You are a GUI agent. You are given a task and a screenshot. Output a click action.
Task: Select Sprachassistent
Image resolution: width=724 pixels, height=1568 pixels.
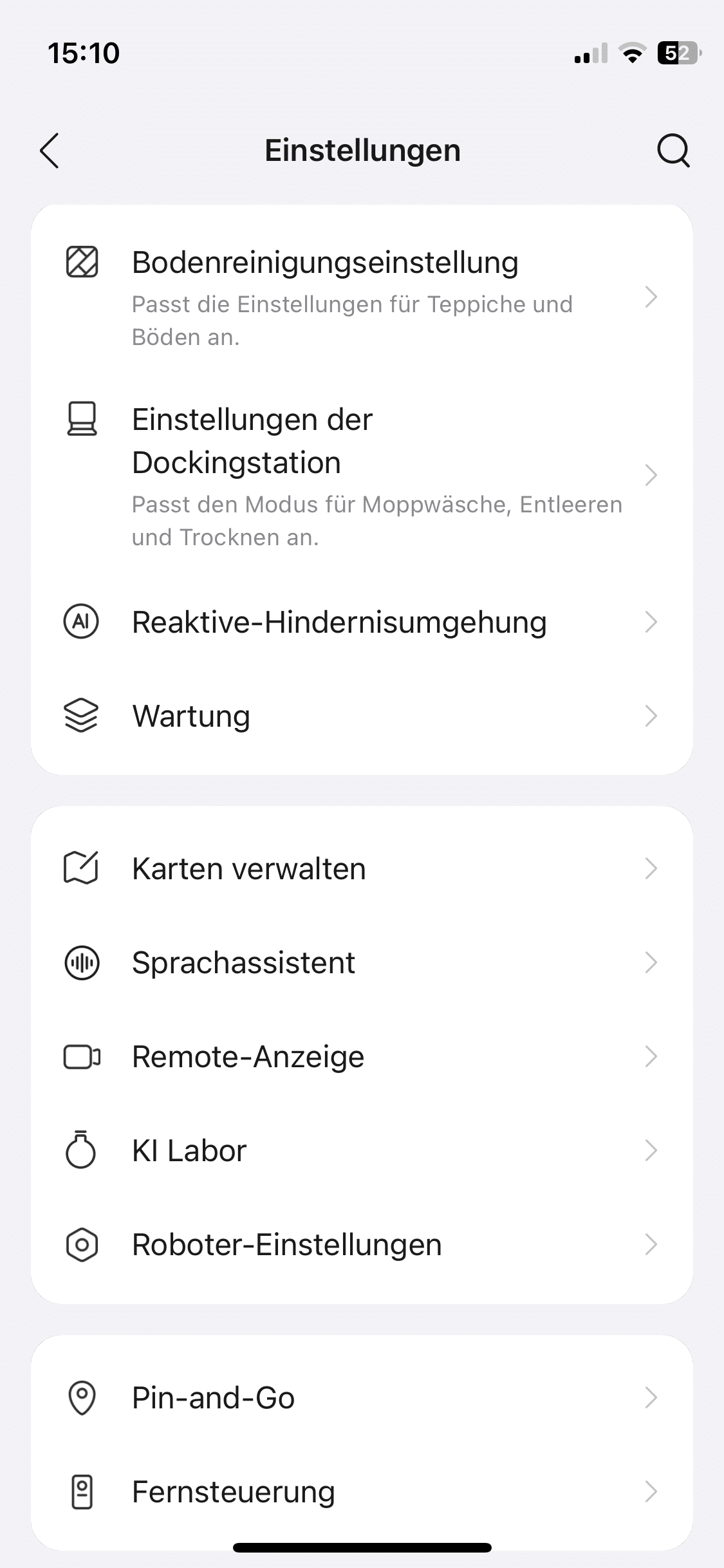coord(362,963)
